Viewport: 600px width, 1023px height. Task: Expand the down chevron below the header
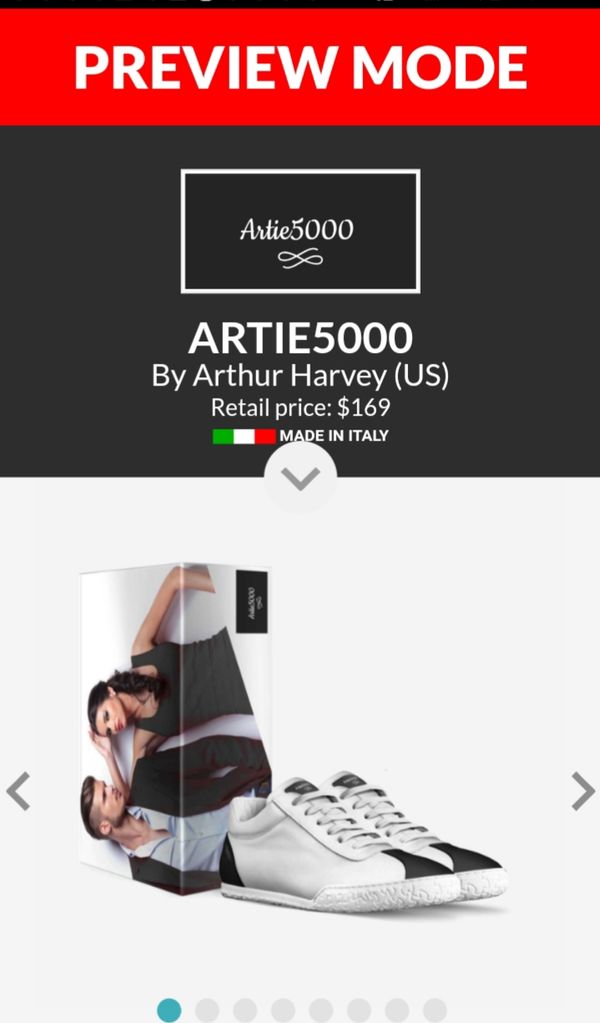pos(300,478)
